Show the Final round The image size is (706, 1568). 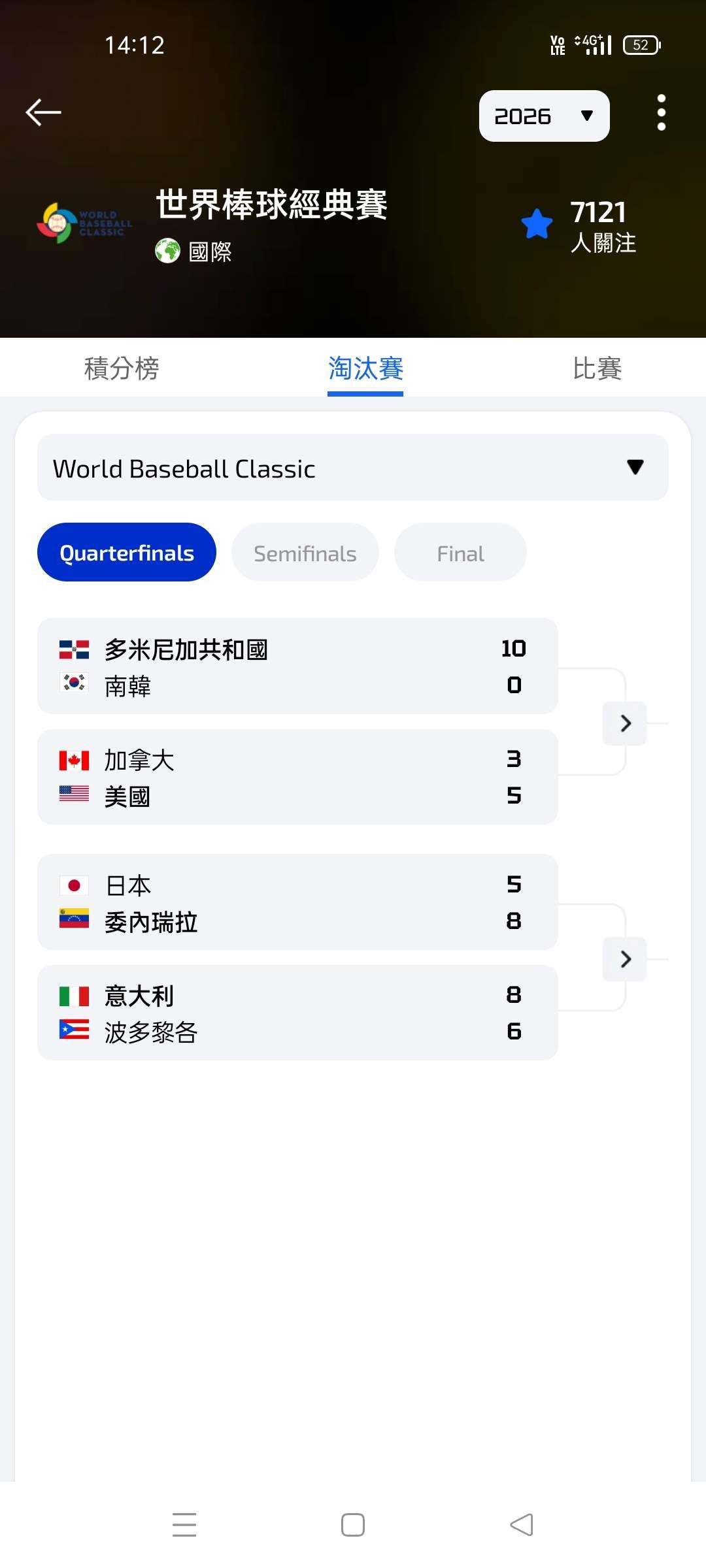click(460, 553)
